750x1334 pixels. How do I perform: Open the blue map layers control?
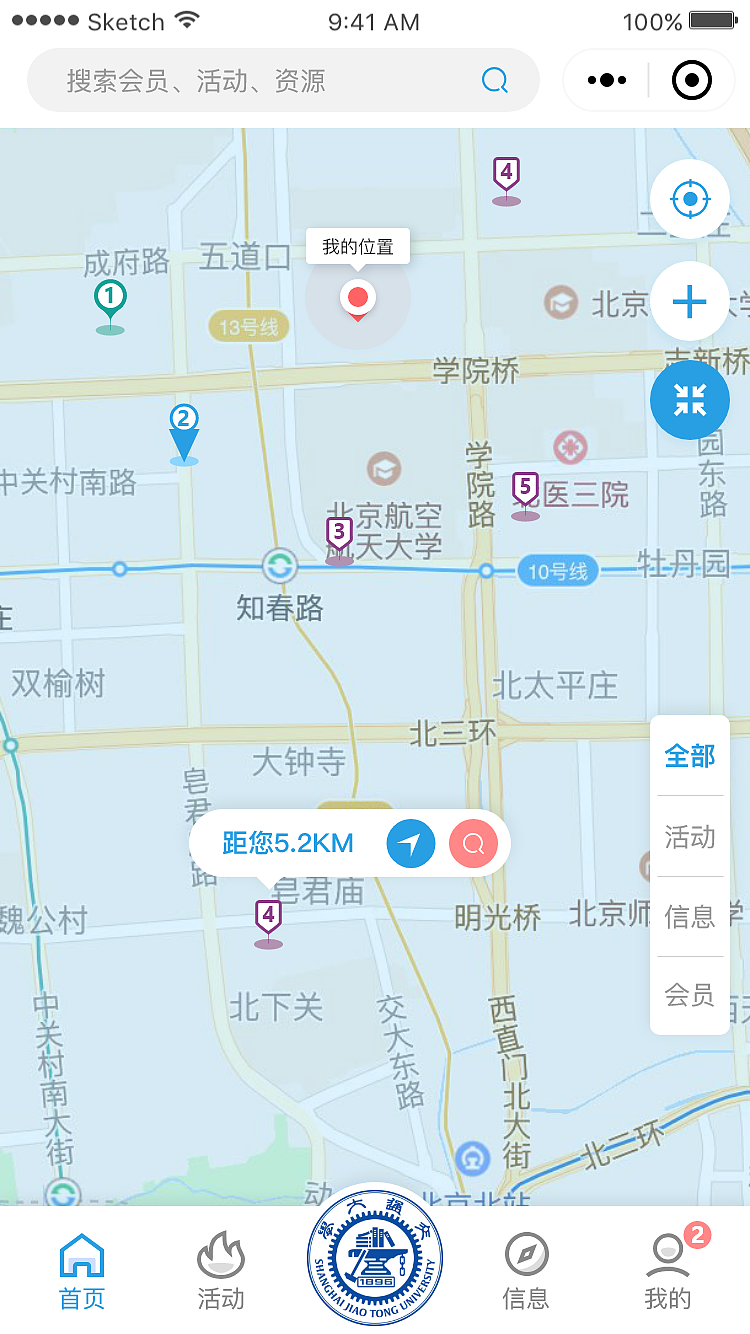690,399
